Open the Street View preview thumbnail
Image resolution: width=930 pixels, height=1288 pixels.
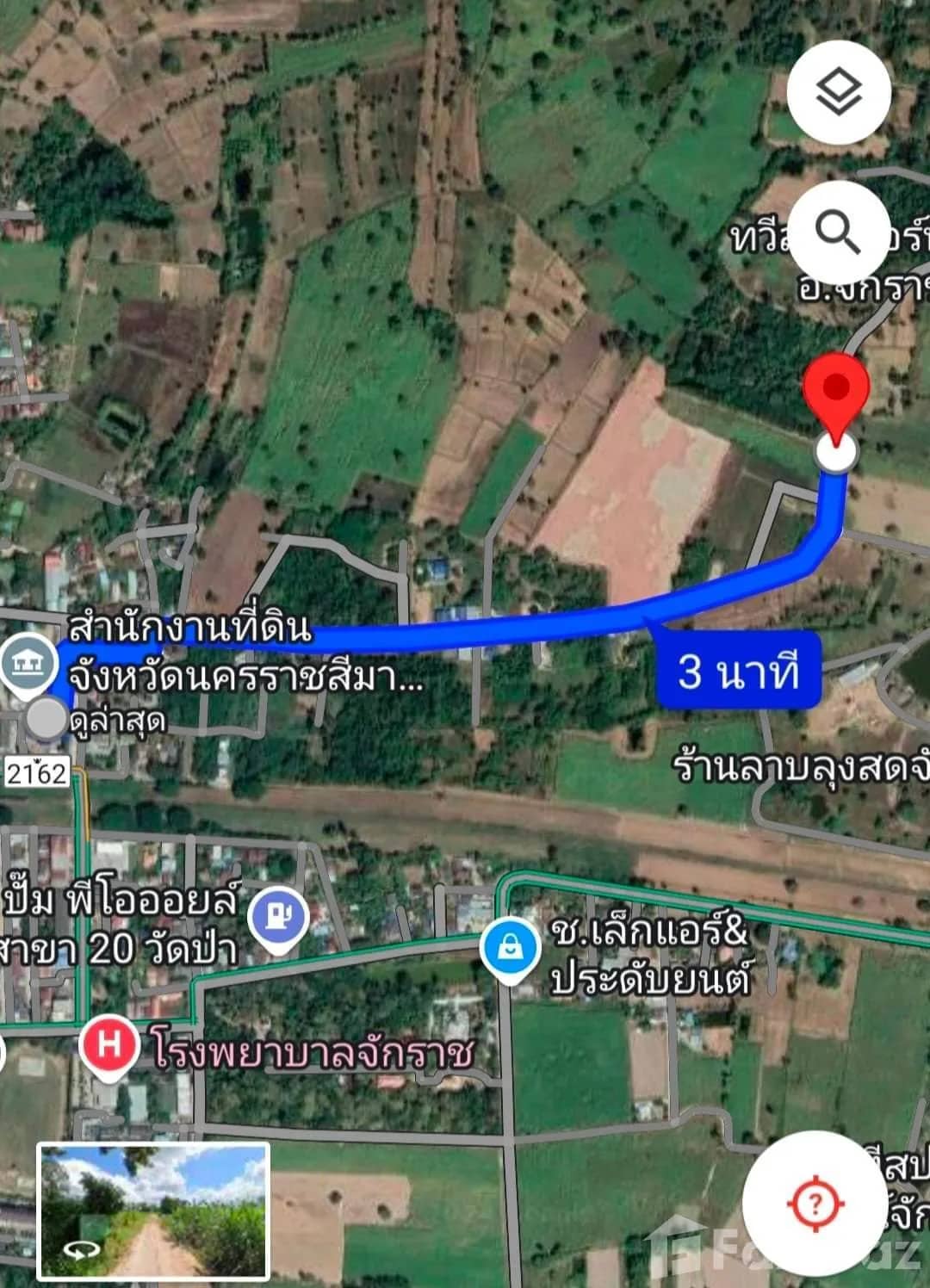[x=154, y=1211]
